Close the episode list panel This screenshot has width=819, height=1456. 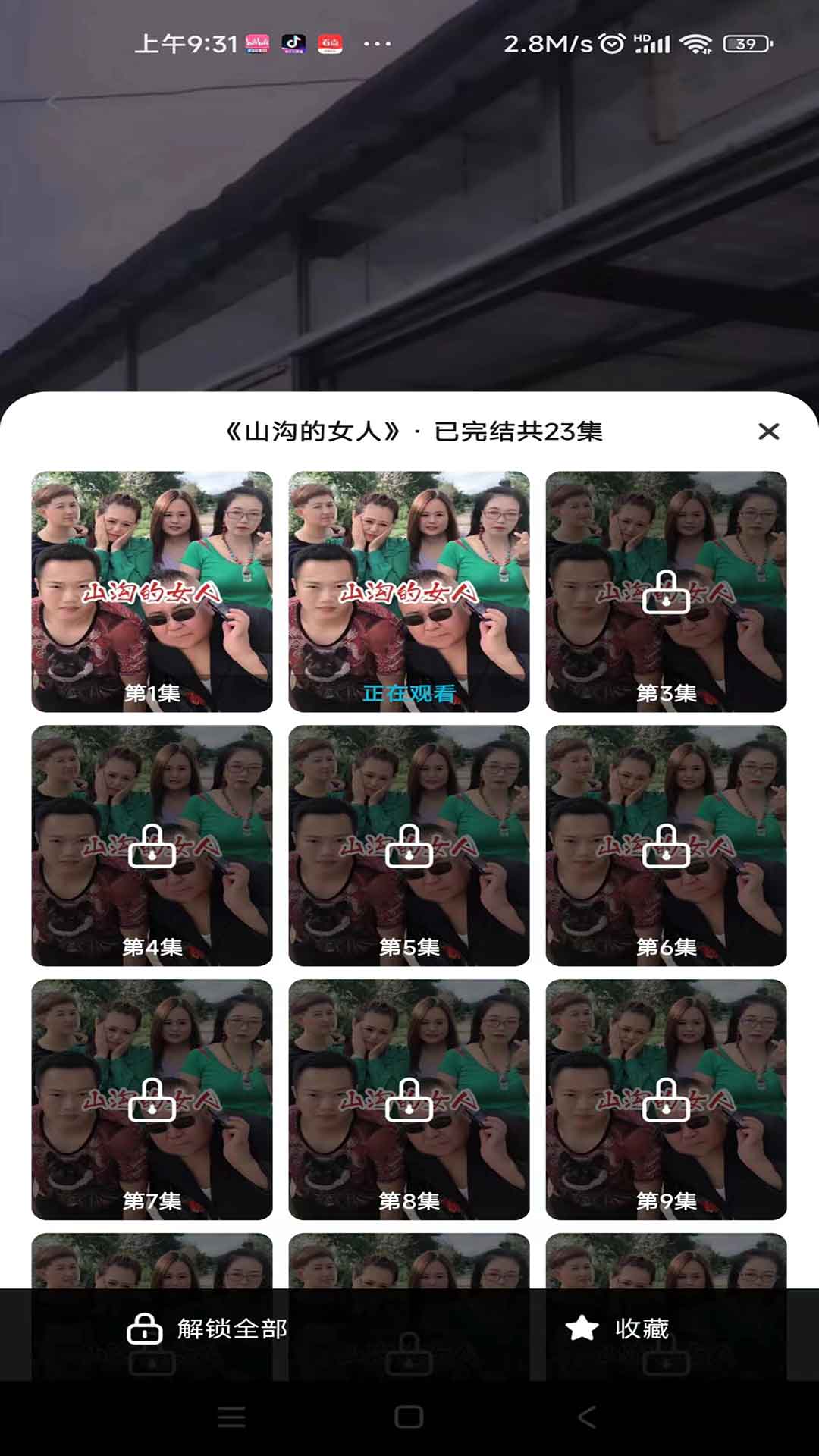(x=768, y=431)
